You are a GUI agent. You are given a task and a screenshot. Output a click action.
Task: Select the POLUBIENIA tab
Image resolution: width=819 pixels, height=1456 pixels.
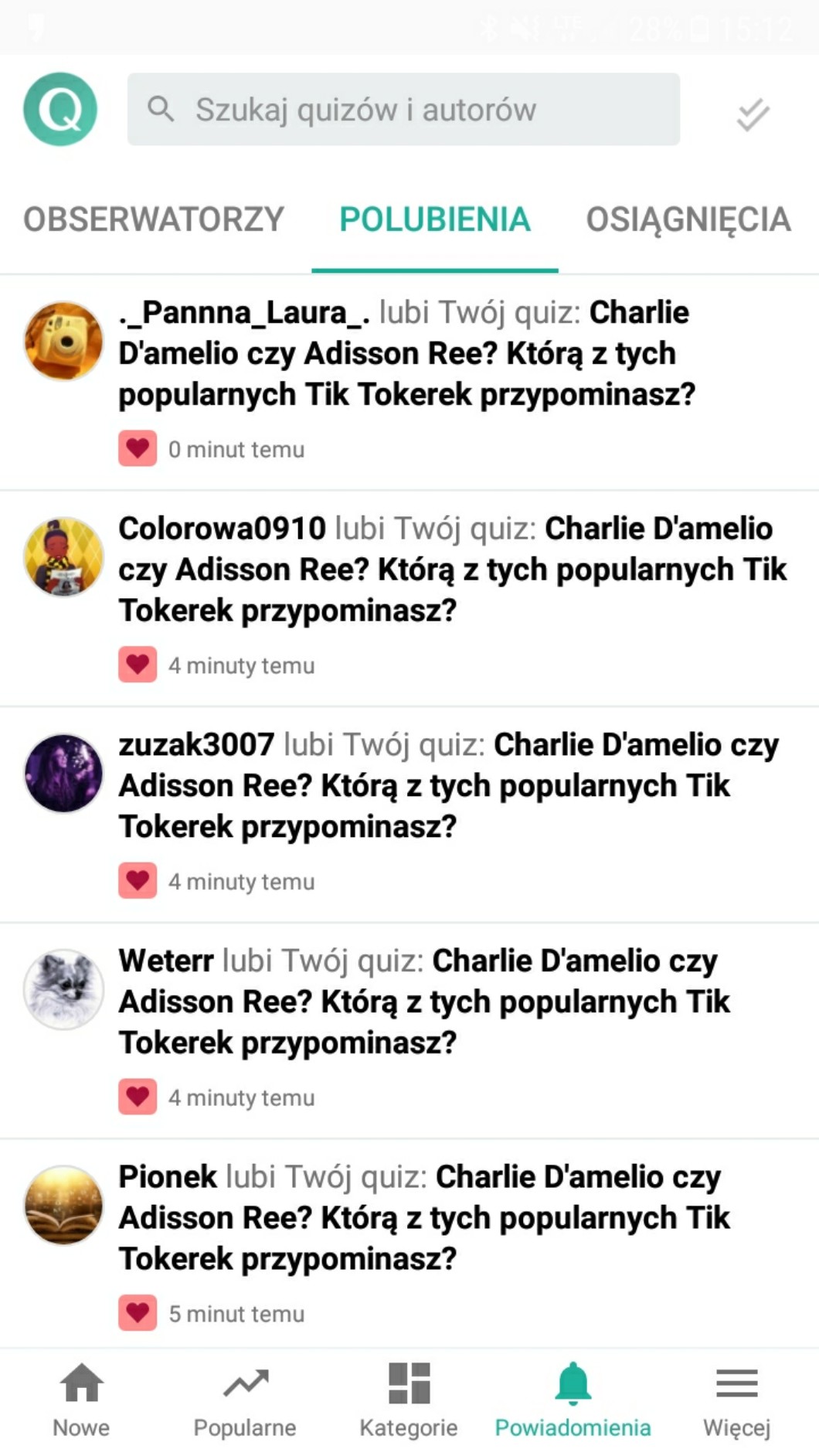tap(435, 219)
